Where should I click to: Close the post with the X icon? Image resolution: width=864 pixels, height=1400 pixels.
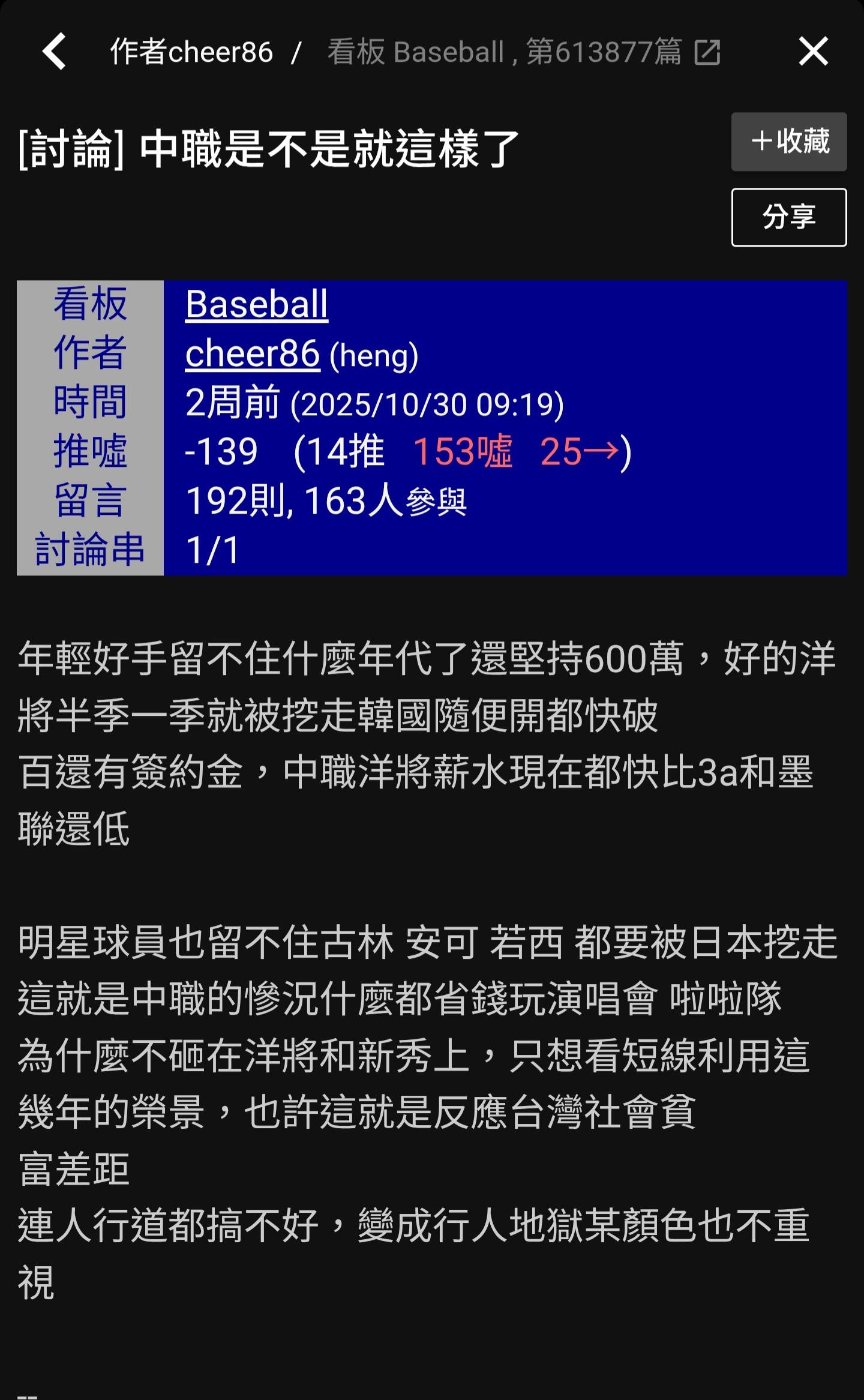point(813,52)
